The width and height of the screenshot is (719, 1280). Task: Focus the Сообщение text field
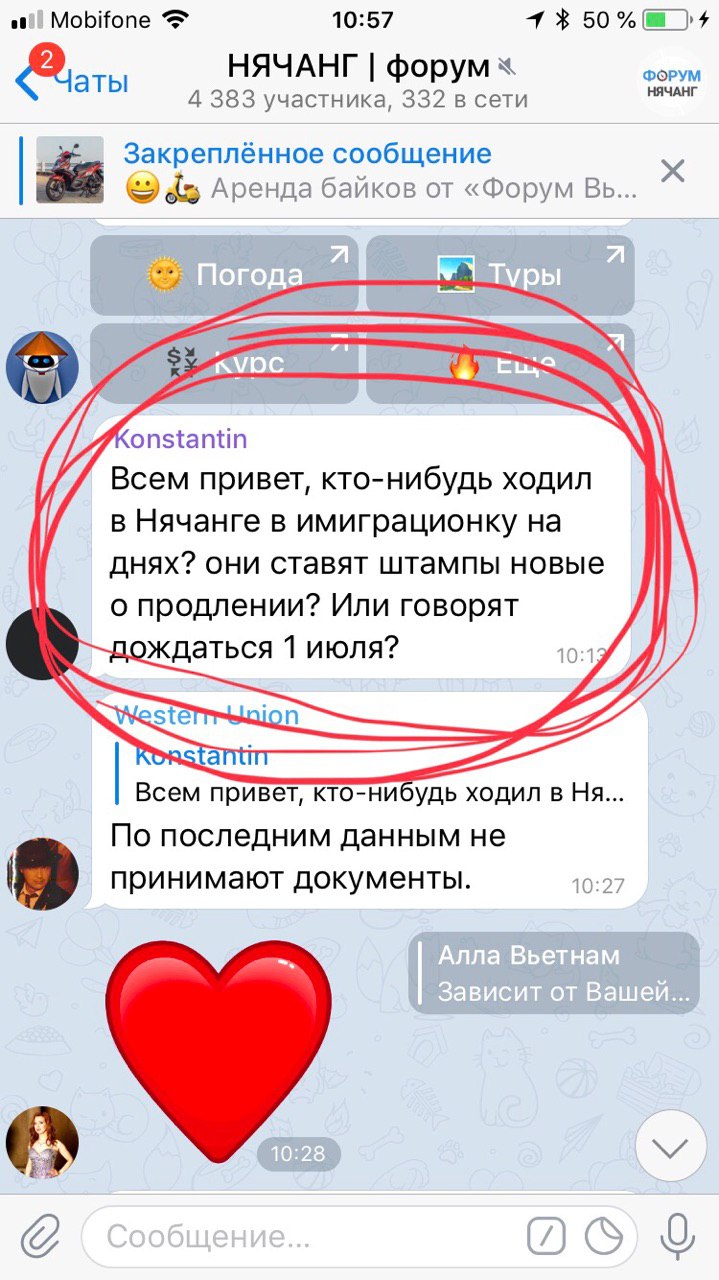tap(300, 1237)
